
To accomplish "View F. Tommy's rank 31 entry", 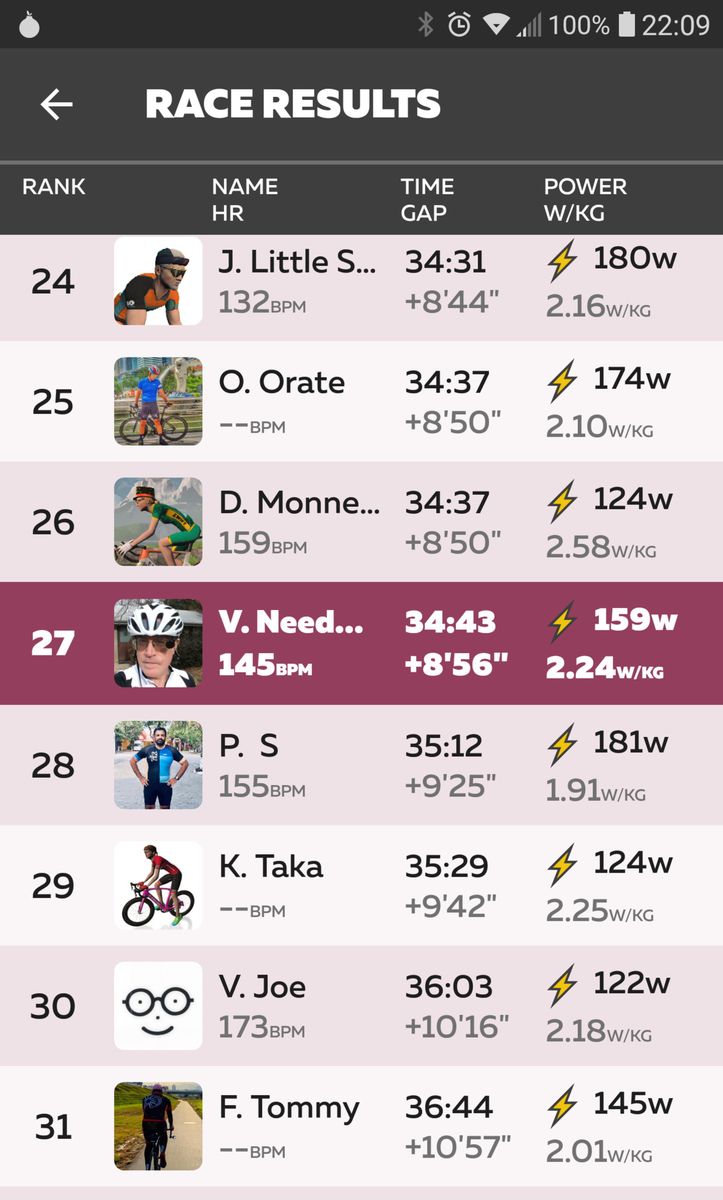I will 289,1126.
